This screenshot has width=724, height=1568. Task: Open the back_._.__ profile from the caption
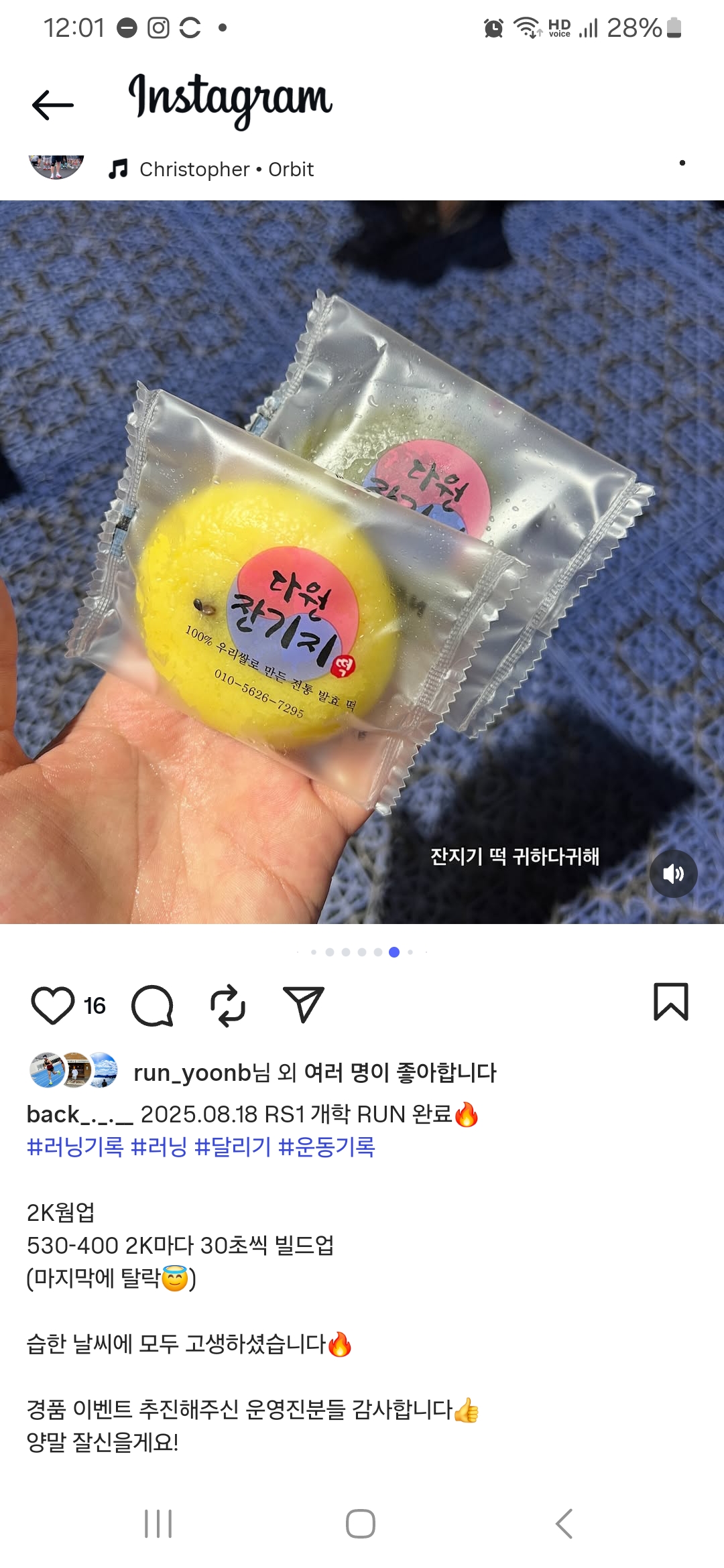[79, 1114]
